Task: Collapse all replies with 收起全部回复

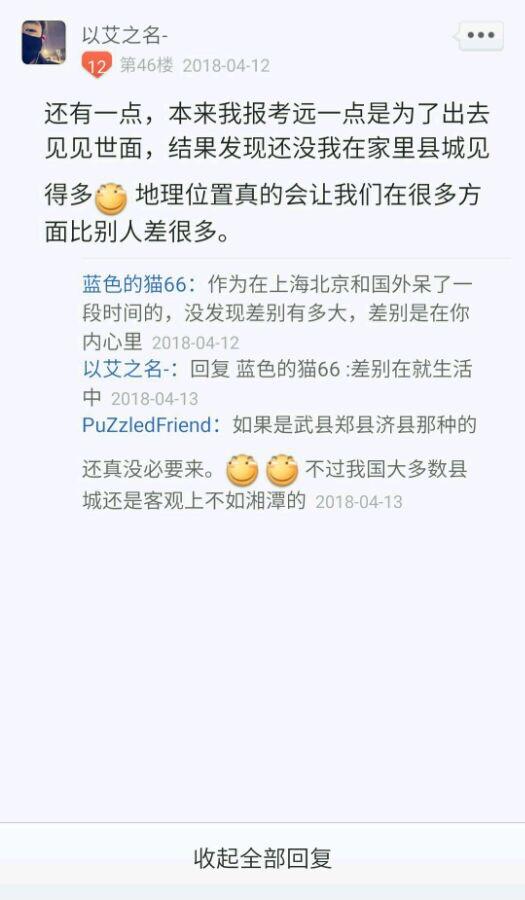Action: (x=262, y=858)
